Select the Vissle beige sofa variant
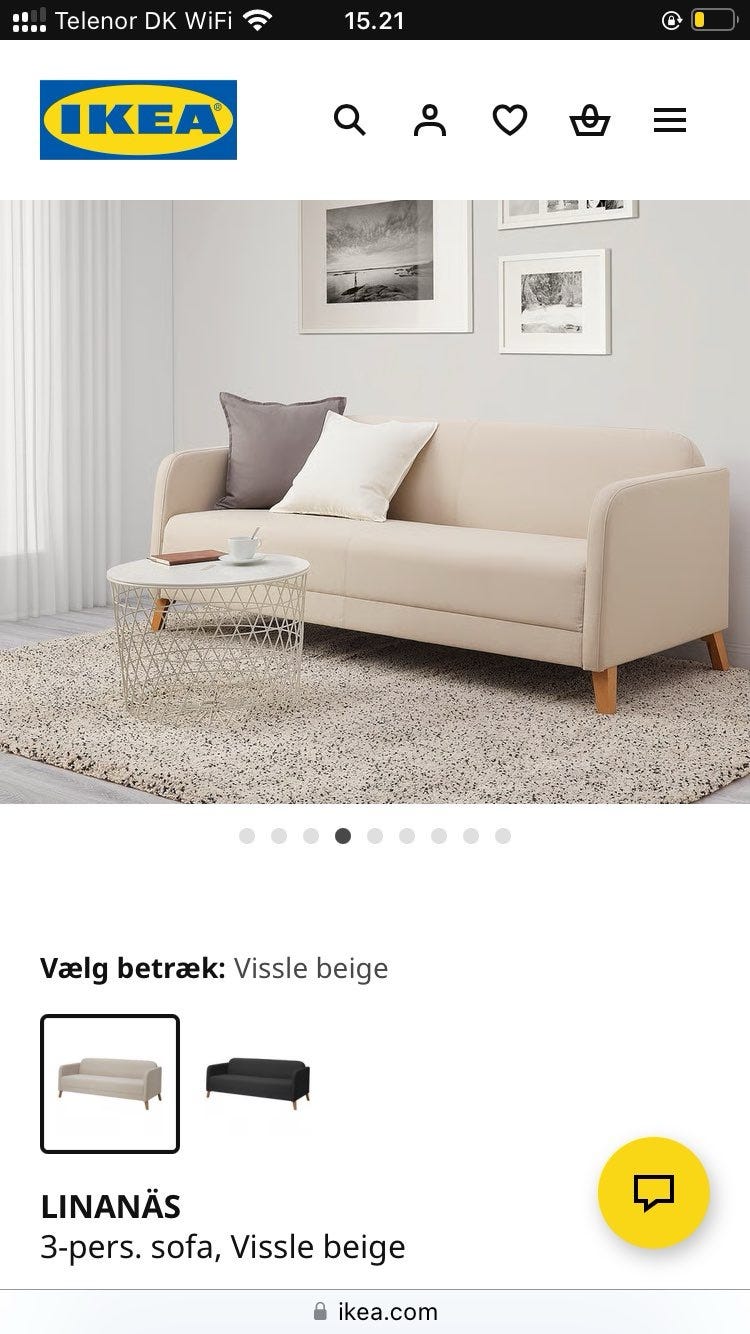 click(110, 1083)
